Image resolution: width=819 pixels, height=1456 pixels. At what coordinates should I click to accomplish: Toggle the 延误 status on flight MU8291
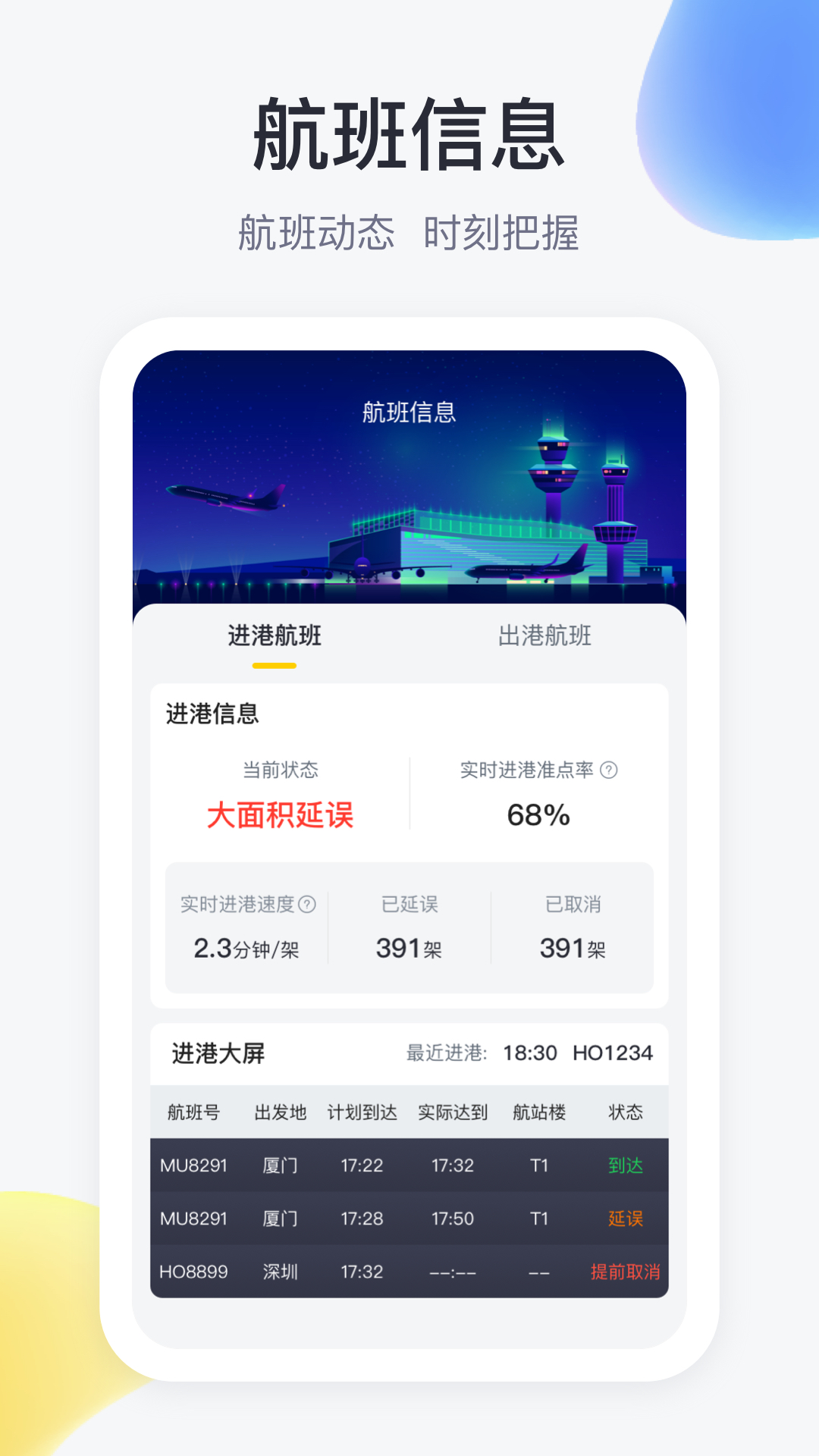coord(626,1219)
